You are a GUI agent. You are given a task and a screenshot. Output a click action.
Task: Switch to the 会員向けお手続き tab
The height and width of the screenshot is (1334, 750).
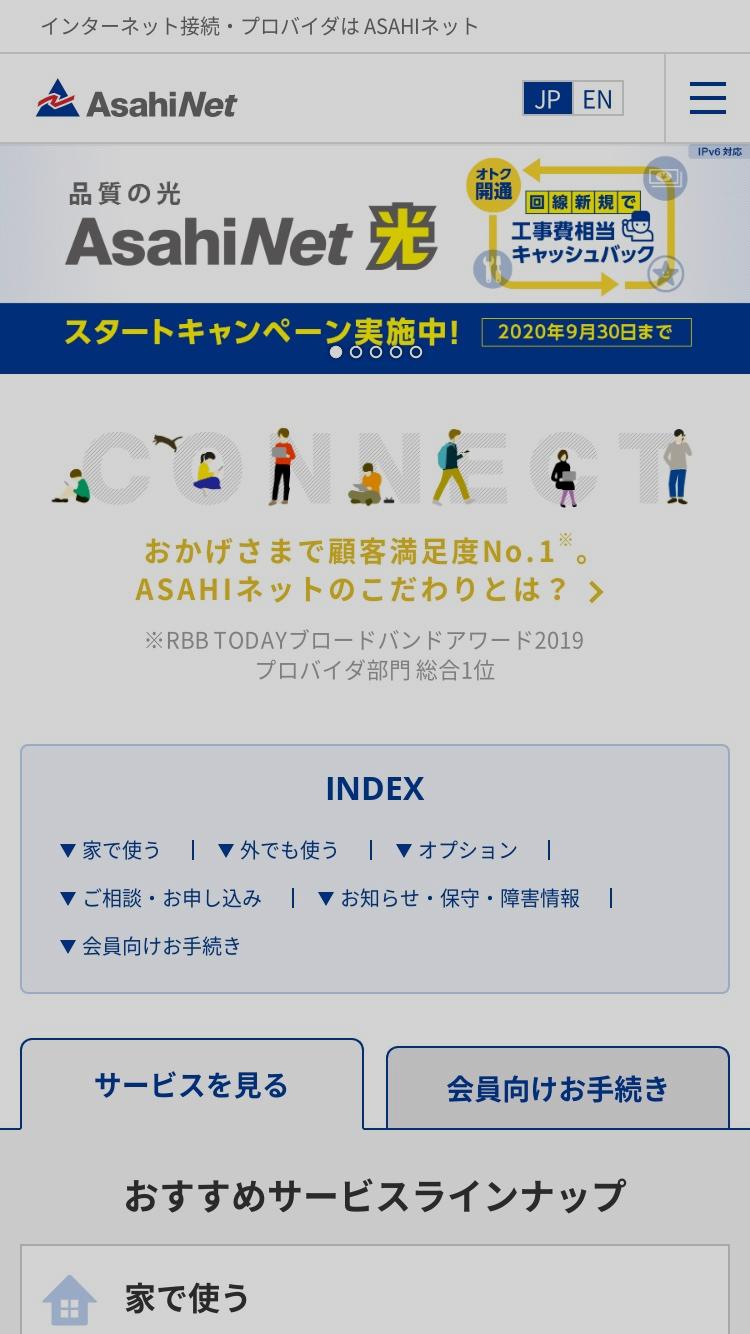[x=558, y=1088]
